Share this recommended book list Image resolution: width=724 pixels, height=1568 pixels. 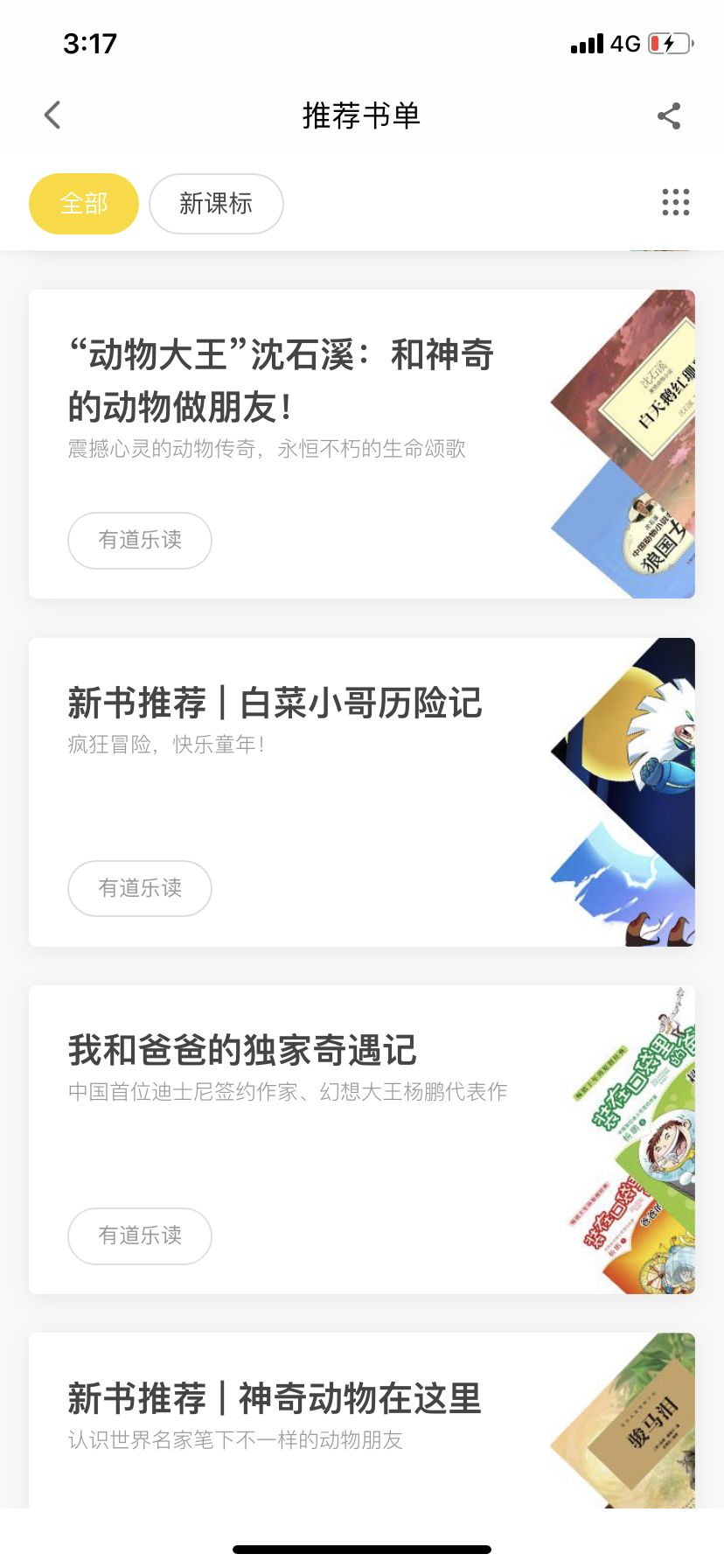tap(669, 115)
